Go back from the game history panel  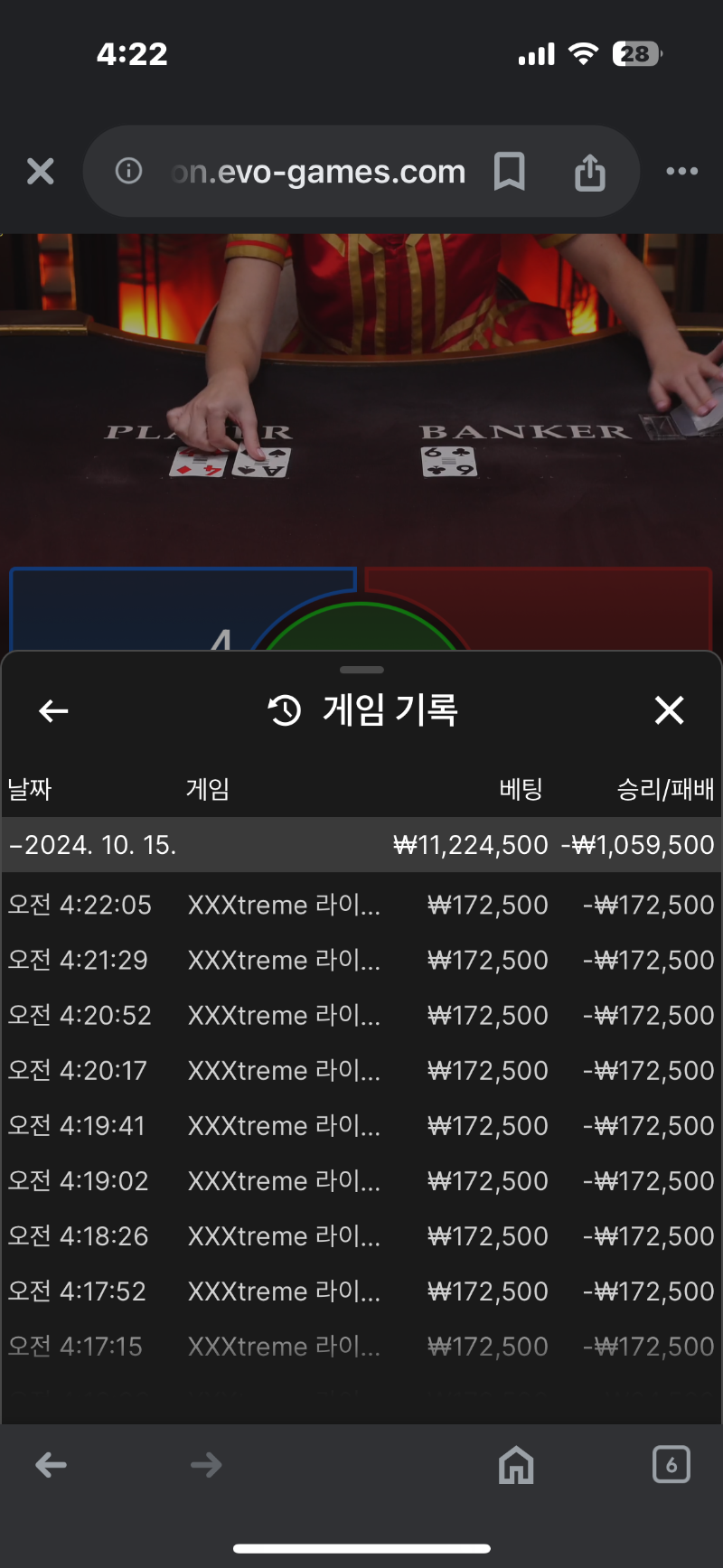point(54,711)
